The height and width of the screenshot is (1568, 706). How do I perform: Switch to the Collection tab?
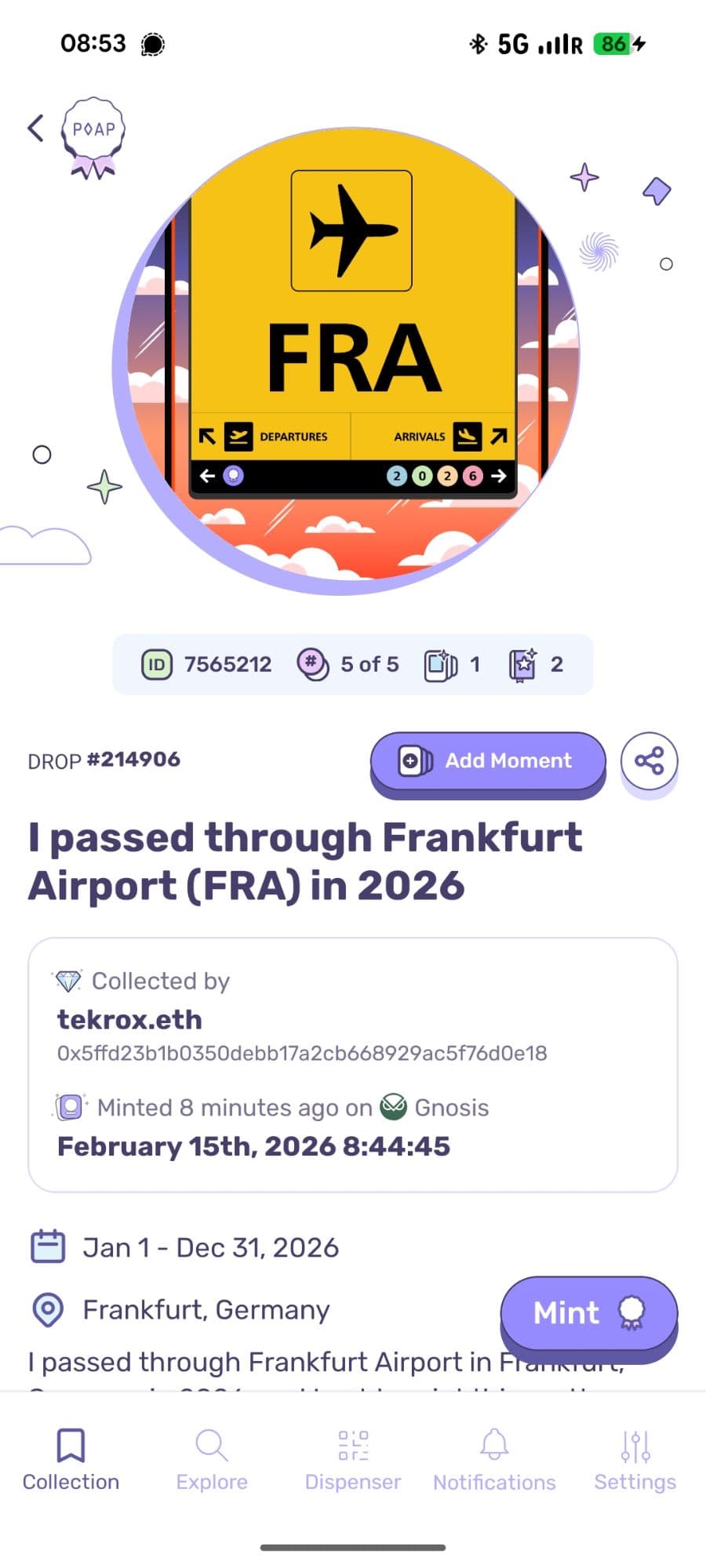pyautogui.click(x=71, y=1458)
